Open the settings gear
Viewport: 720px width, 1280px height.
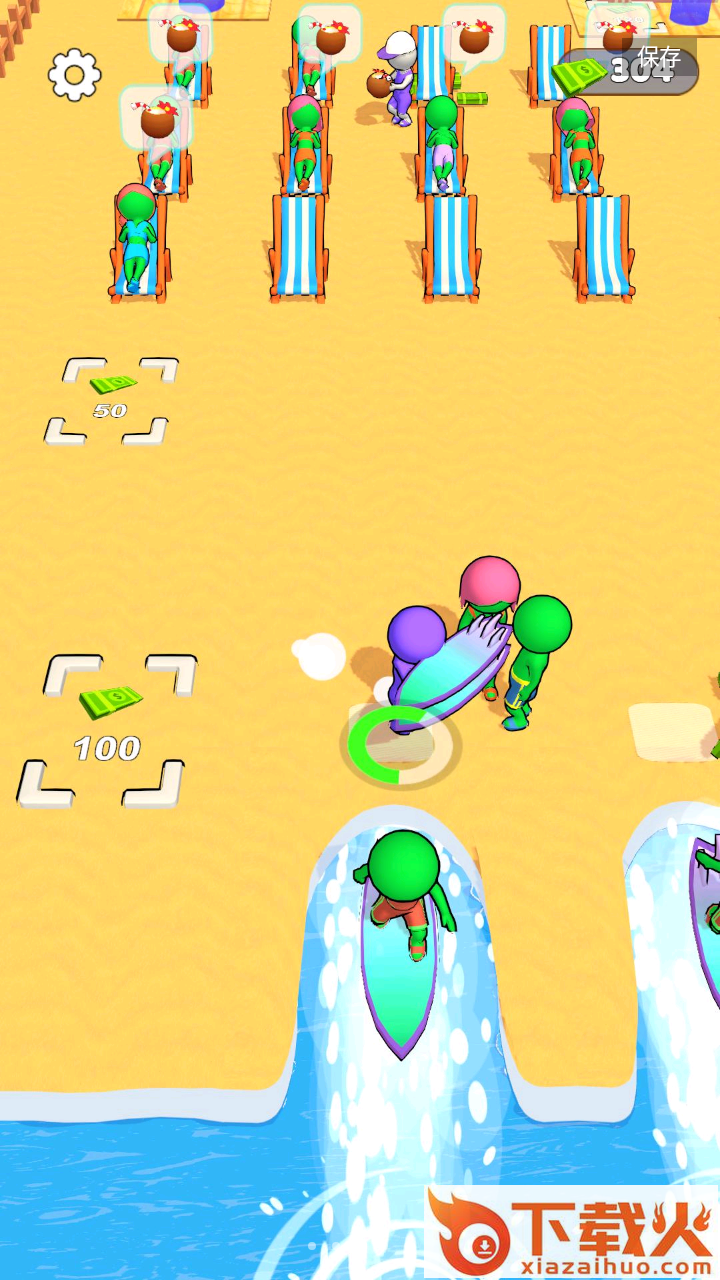click(75, 74)
